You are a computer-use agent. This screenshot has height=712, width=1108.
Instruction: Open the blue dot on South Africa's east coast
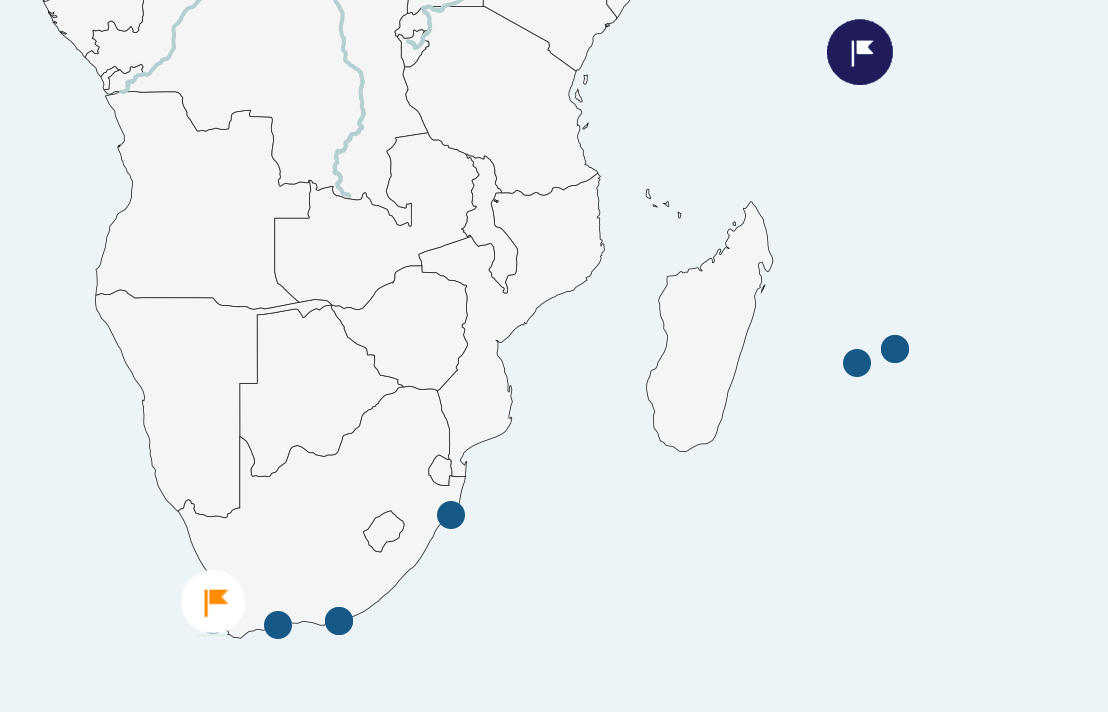pos(451,515)
